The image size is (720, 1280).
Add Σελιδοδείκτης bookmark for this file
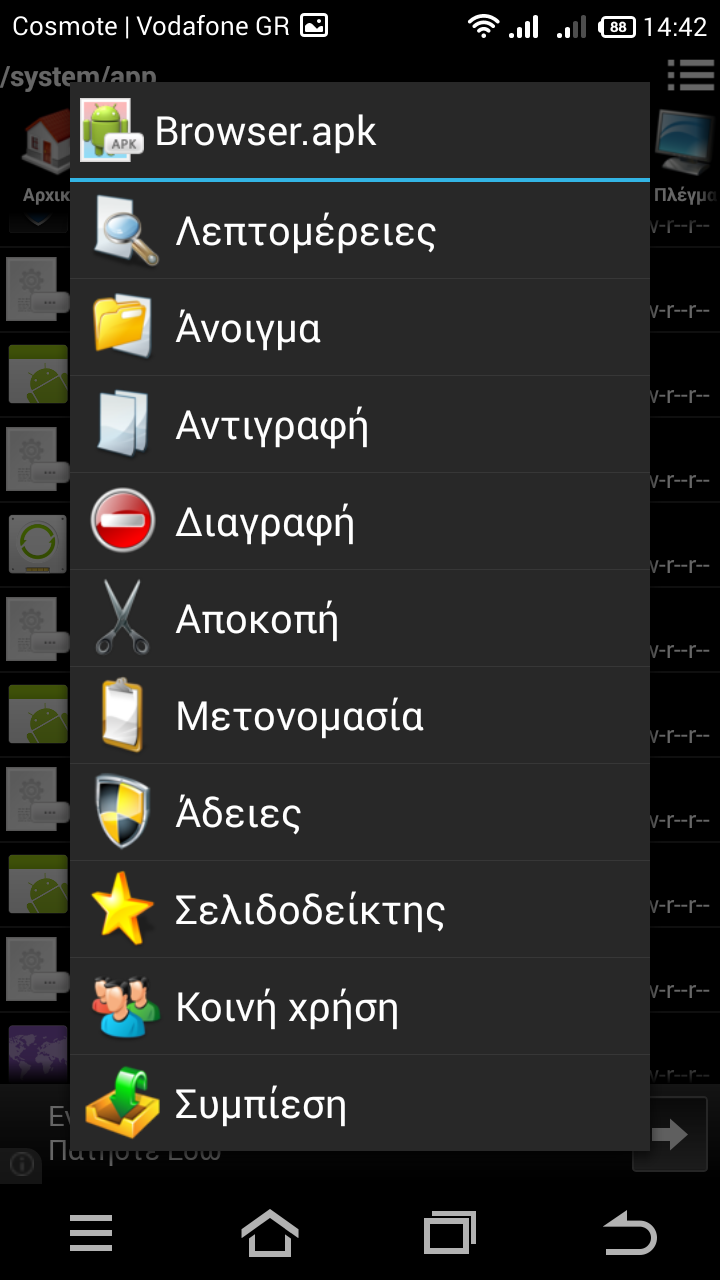pyautogui.click(x=360, y=910)
